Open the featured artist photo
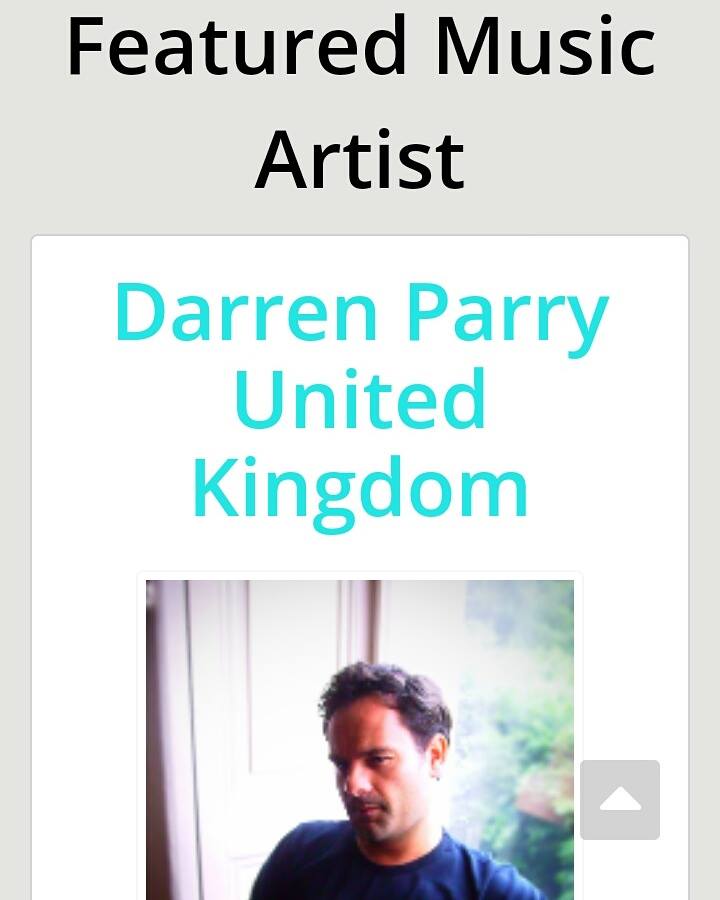720x900 pixels. click(x=360, y=740)
